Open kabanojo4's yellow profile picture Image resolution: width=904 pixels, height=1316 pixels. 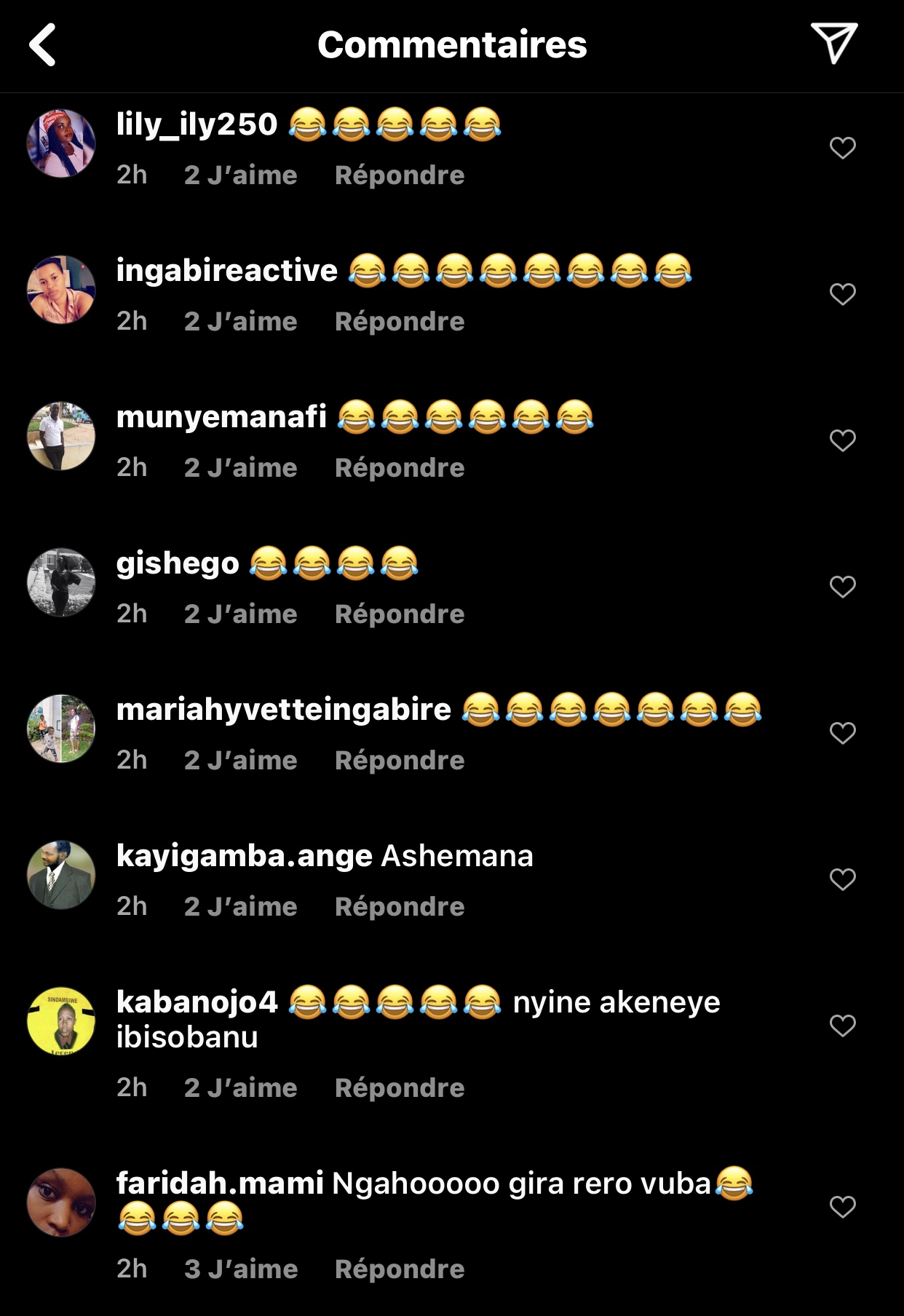point(61,1021)
